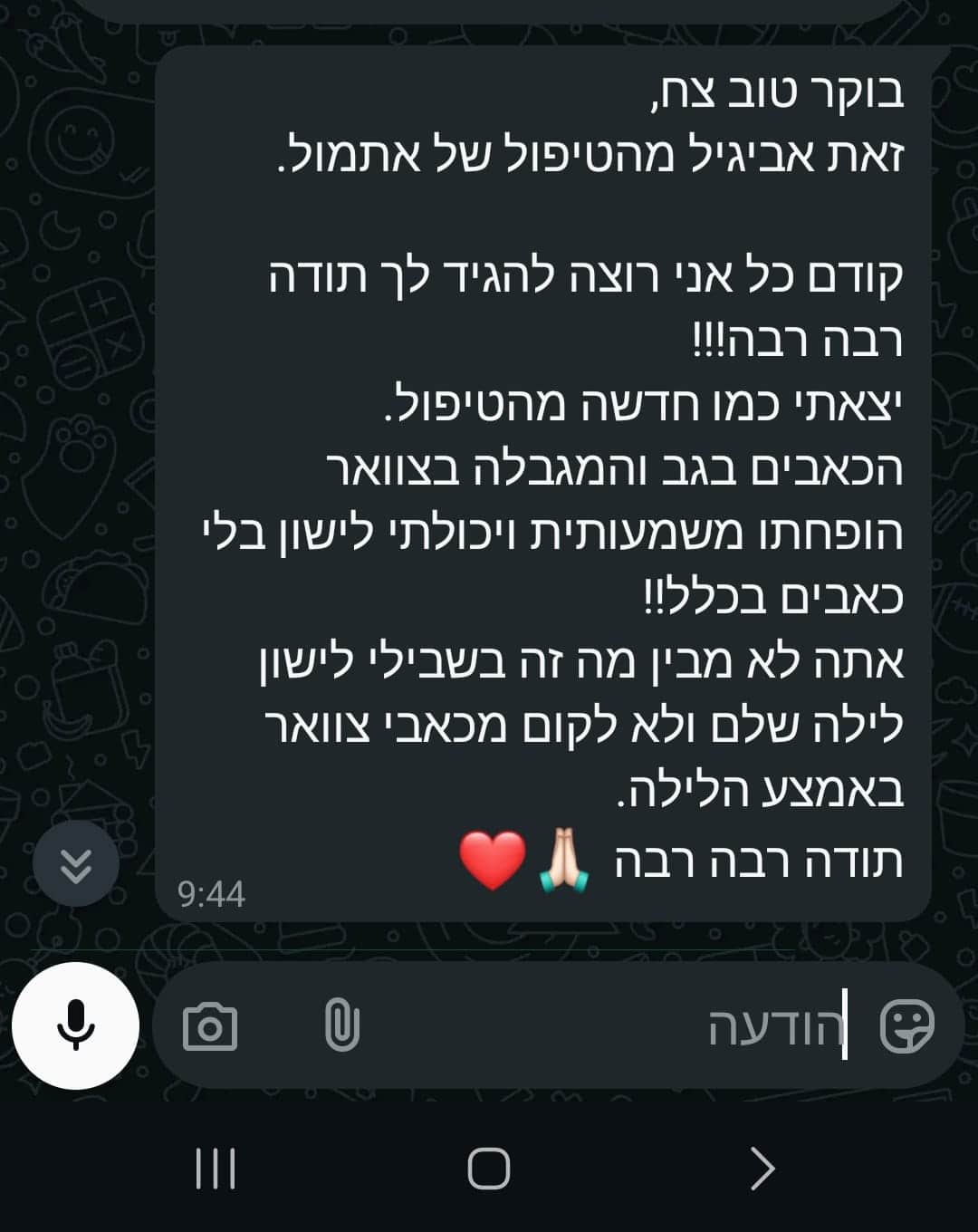Image resolution: width=978 pixels, height=1232 pixels.
Task: Jump to latest messages with double-chevron
Action: 76,864
